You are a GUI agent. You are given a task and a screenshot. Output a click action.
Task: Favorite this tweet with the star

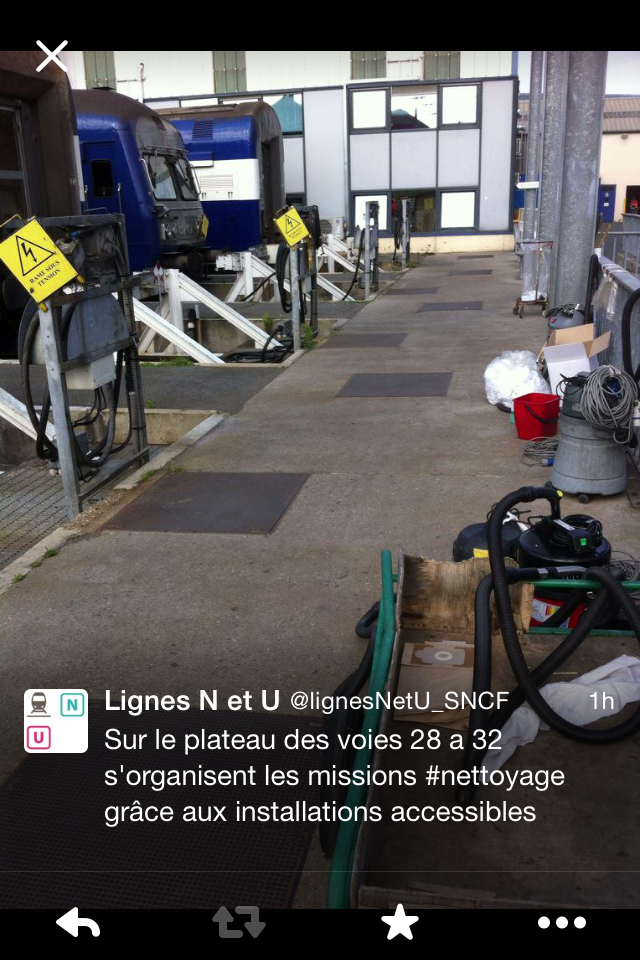[399, 922]
